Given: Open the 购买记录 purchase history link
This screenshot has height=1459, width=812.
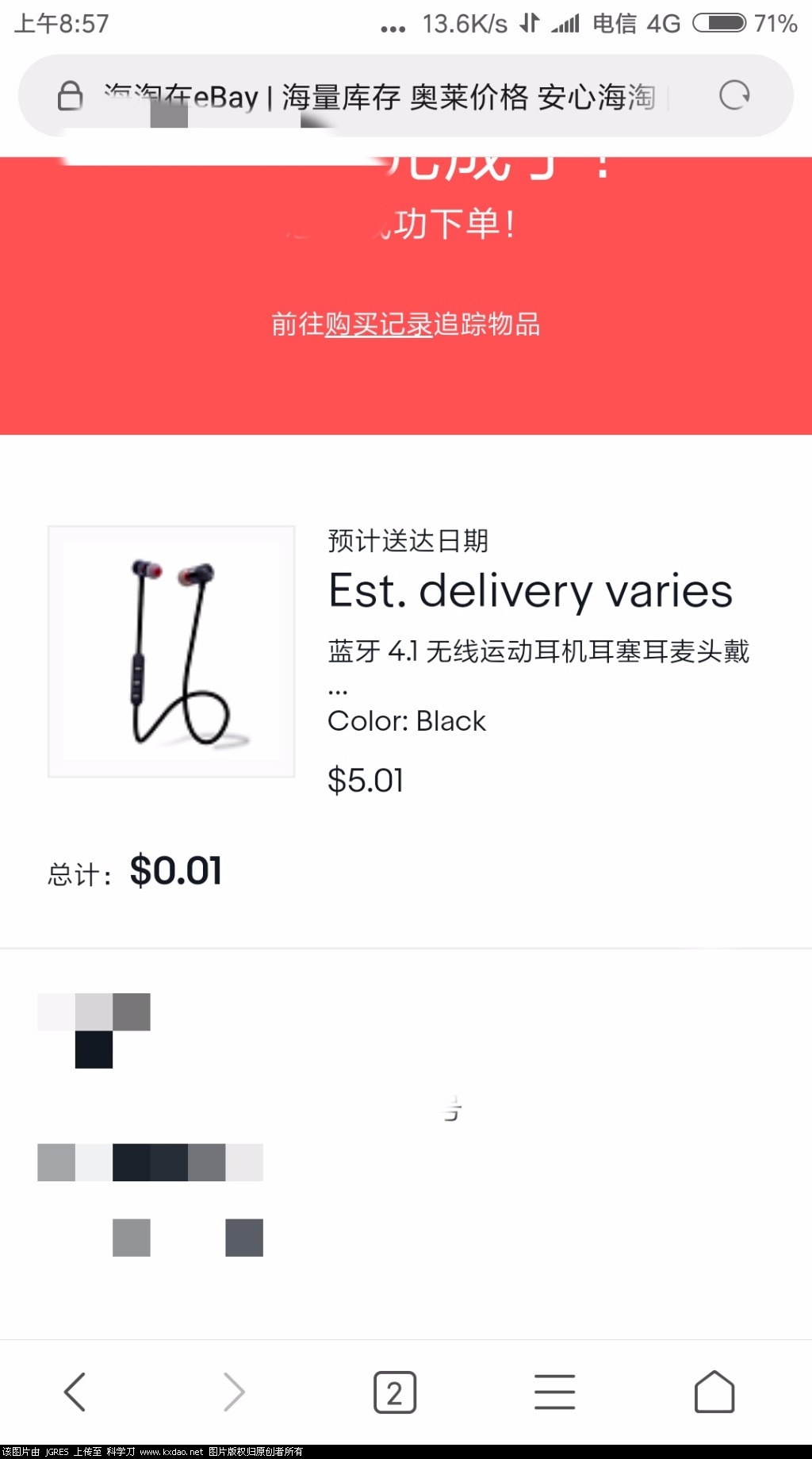Looking at the screenshot, I should coord(378,324).
